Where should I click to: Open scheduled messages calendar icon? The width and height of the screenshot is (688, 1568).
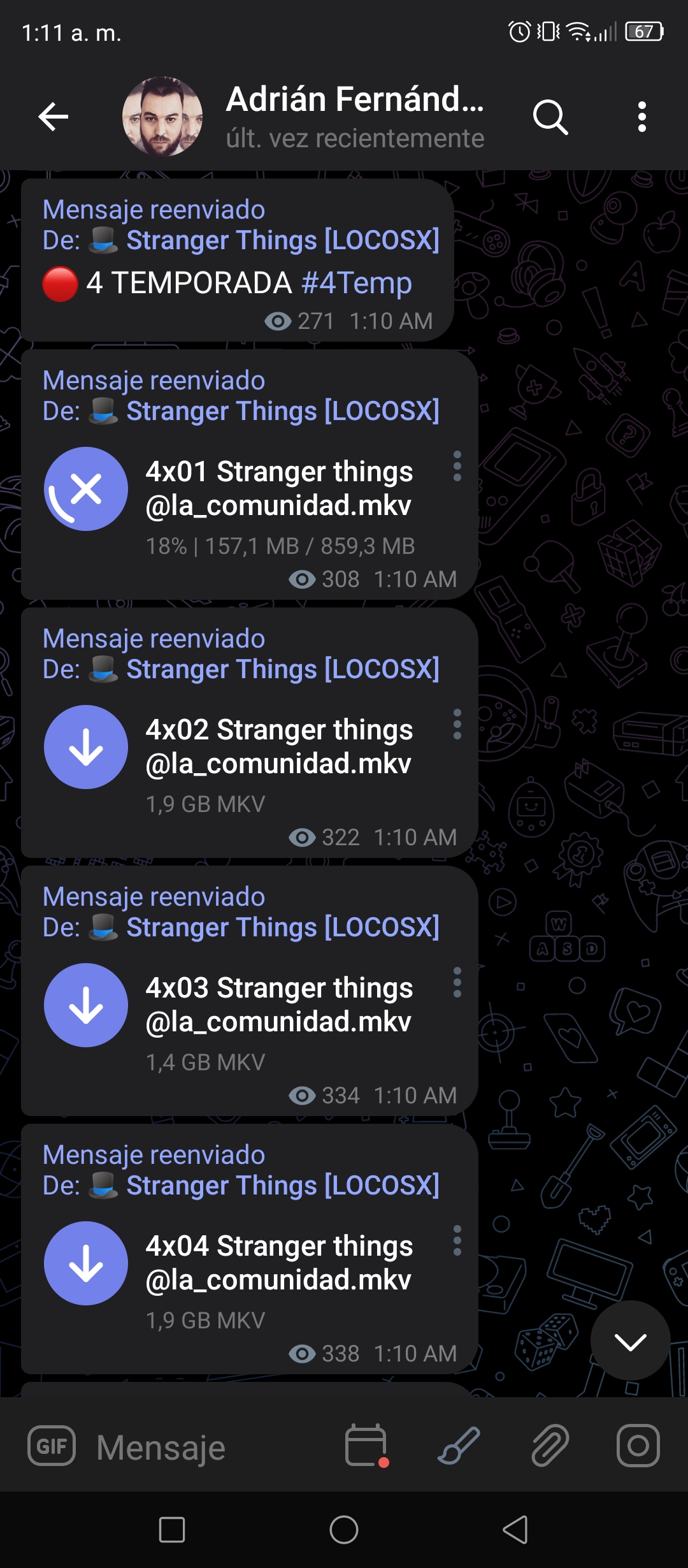pos(367,1446)
